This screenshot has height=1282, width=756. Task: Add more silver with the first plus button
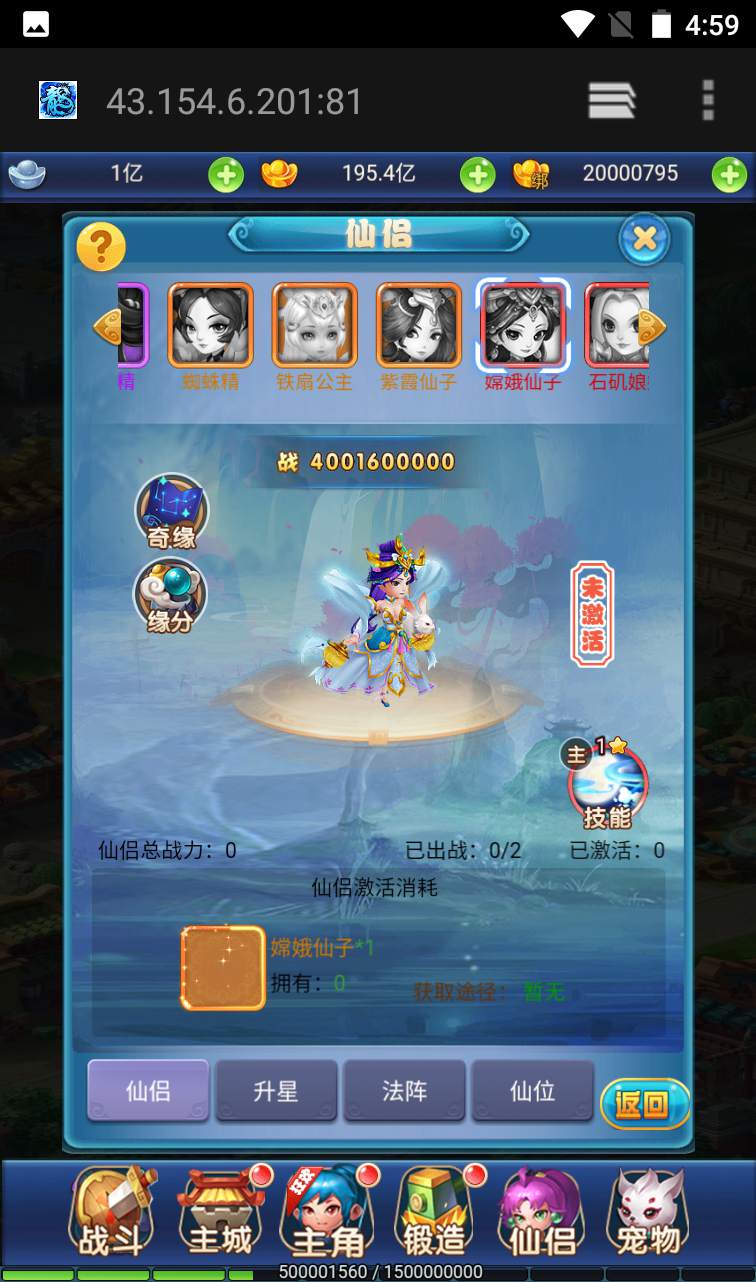226,175
